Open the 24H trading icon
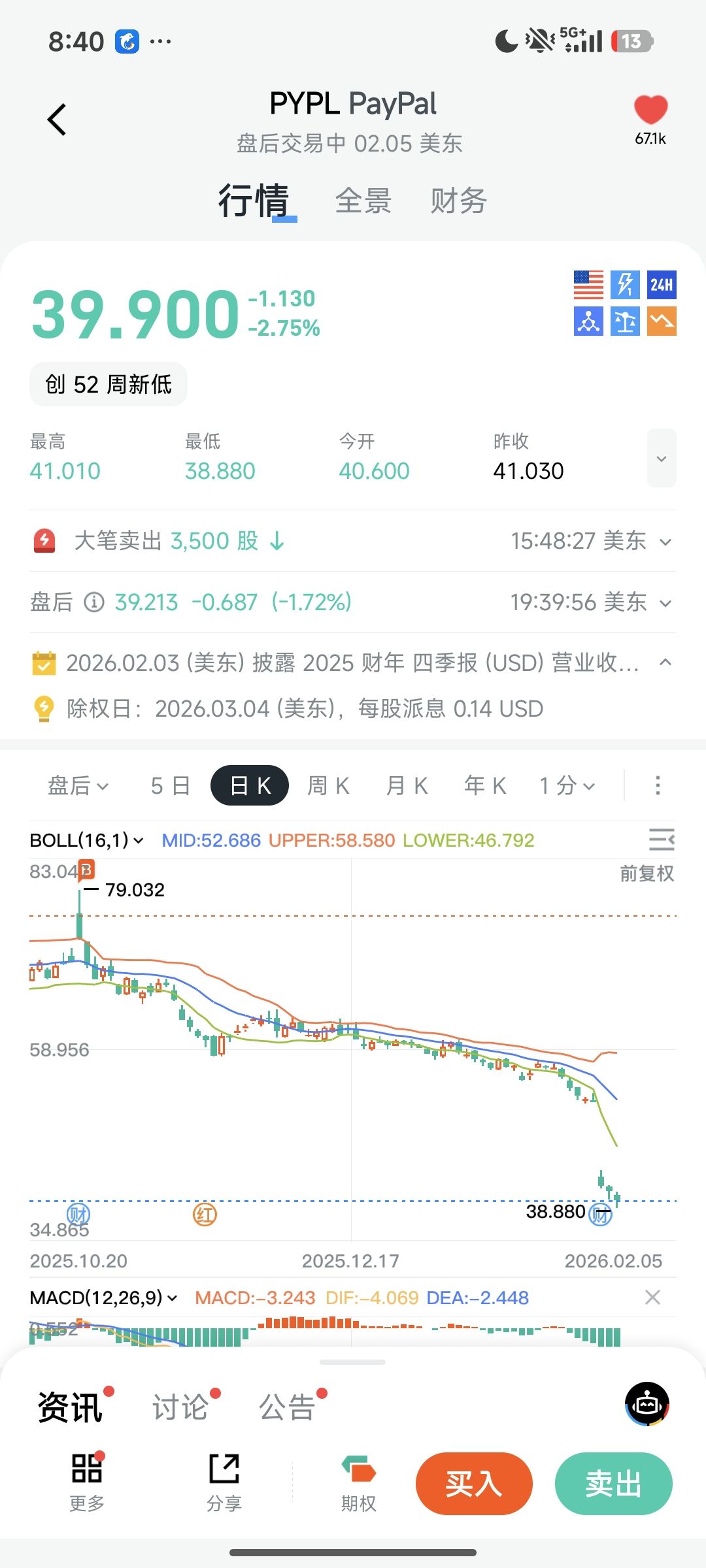Screen dimensions: 706x1568 pos(662,285)
